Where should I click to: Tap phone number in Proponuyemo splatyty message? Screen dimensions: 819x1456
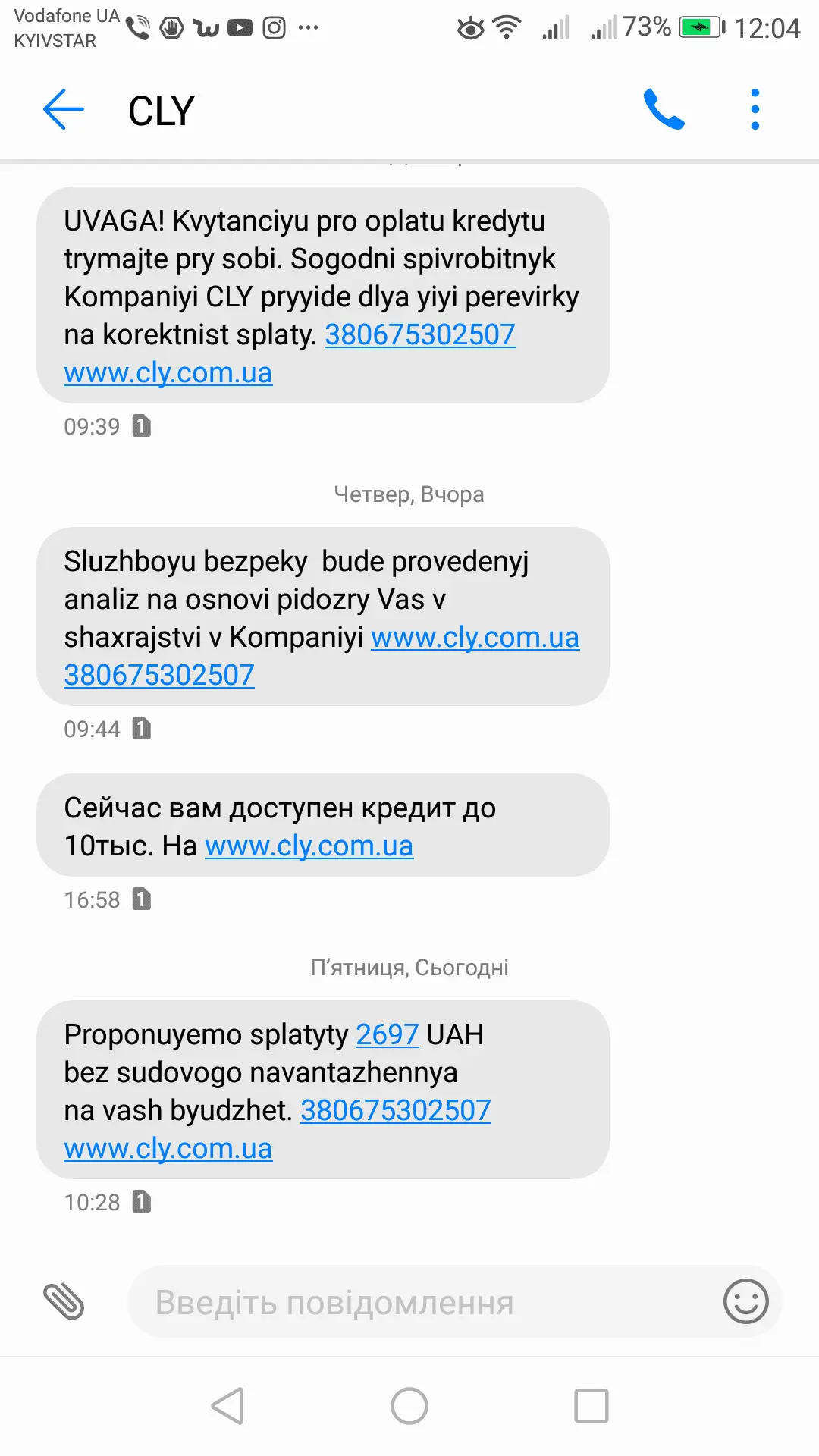tap(395, 1110)
